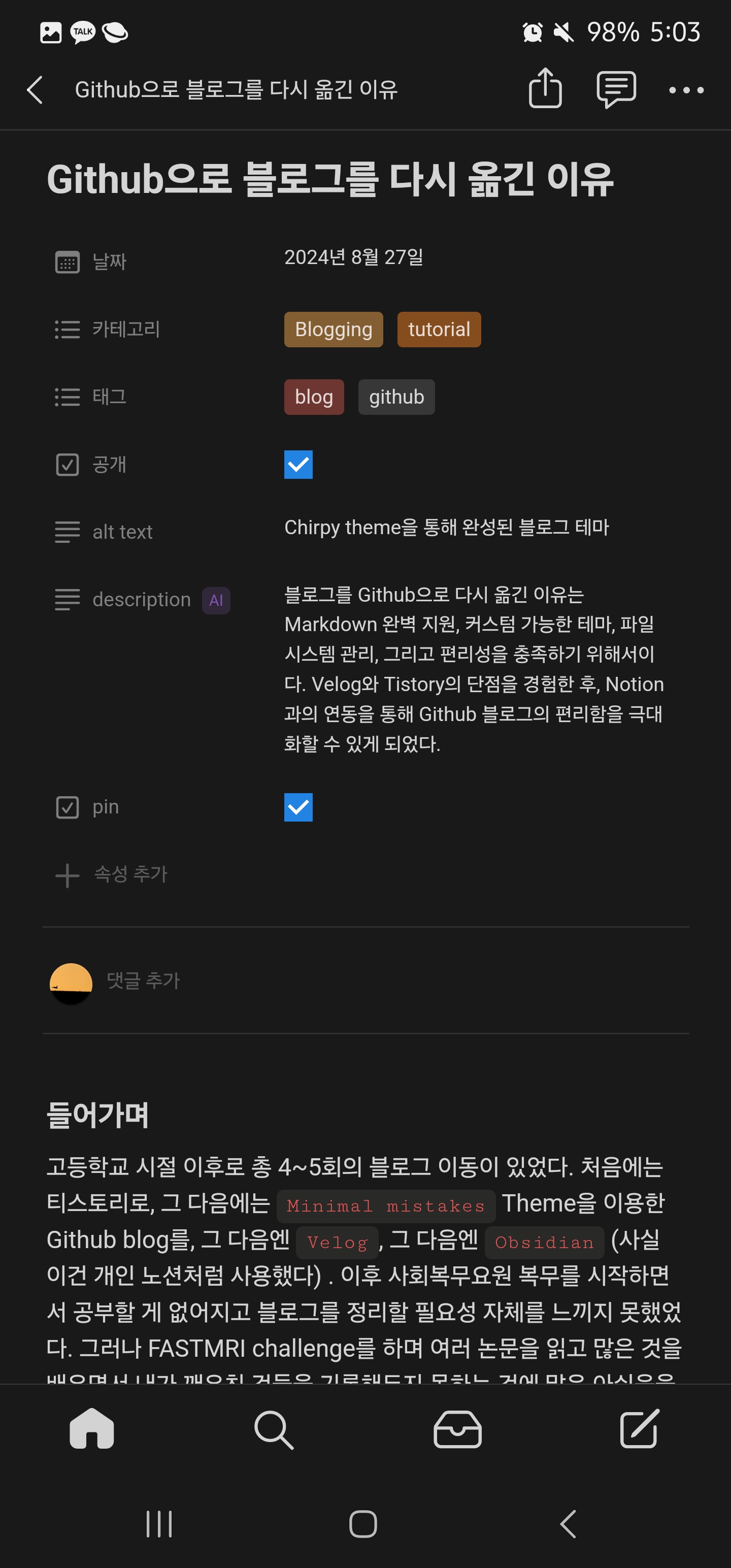731x1568 pixels.
Task: Tap 속성 추가 to add a property
Action: tap(111, 875)
